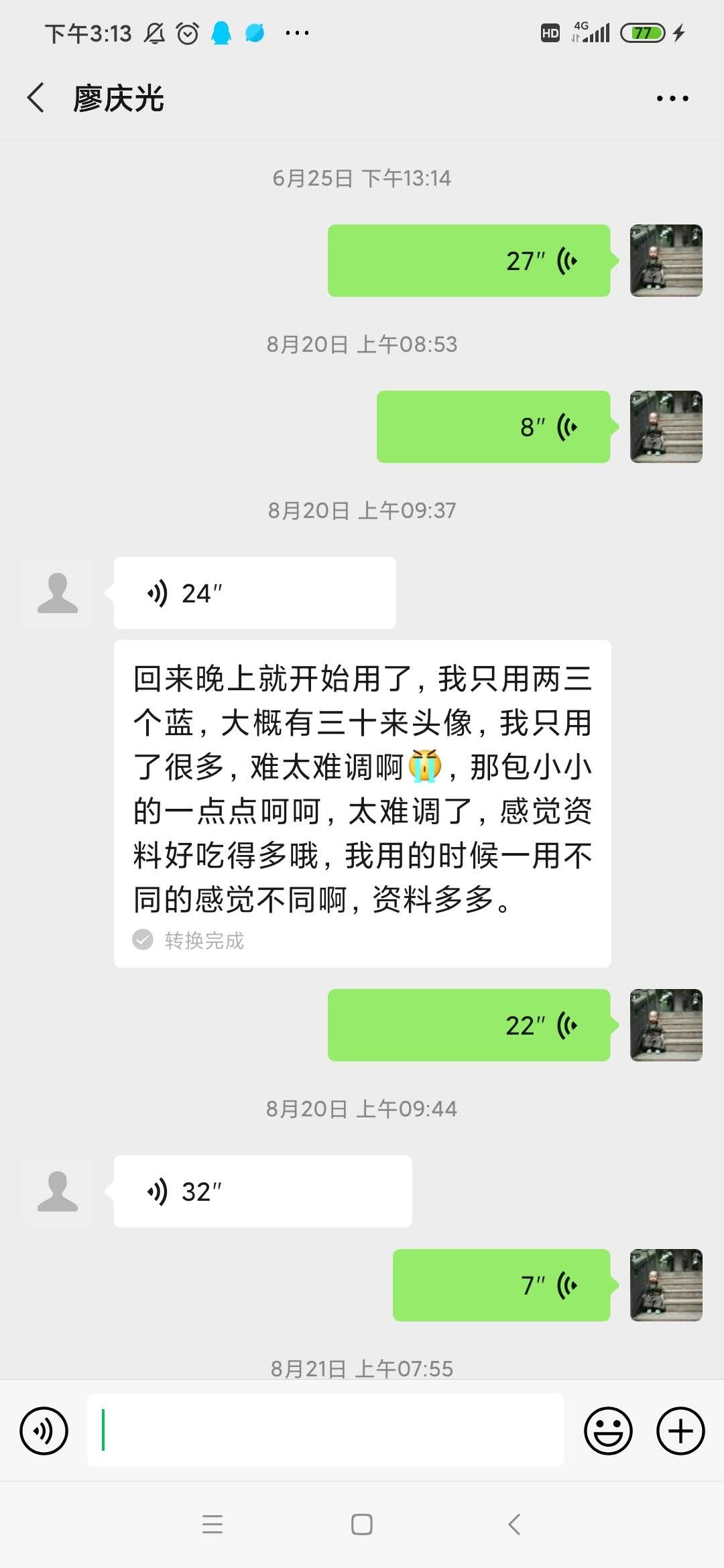Tap the contact avatar beside the 24-second message
The height and width of the screenshot is (1568, 724).
pos(57,592)
